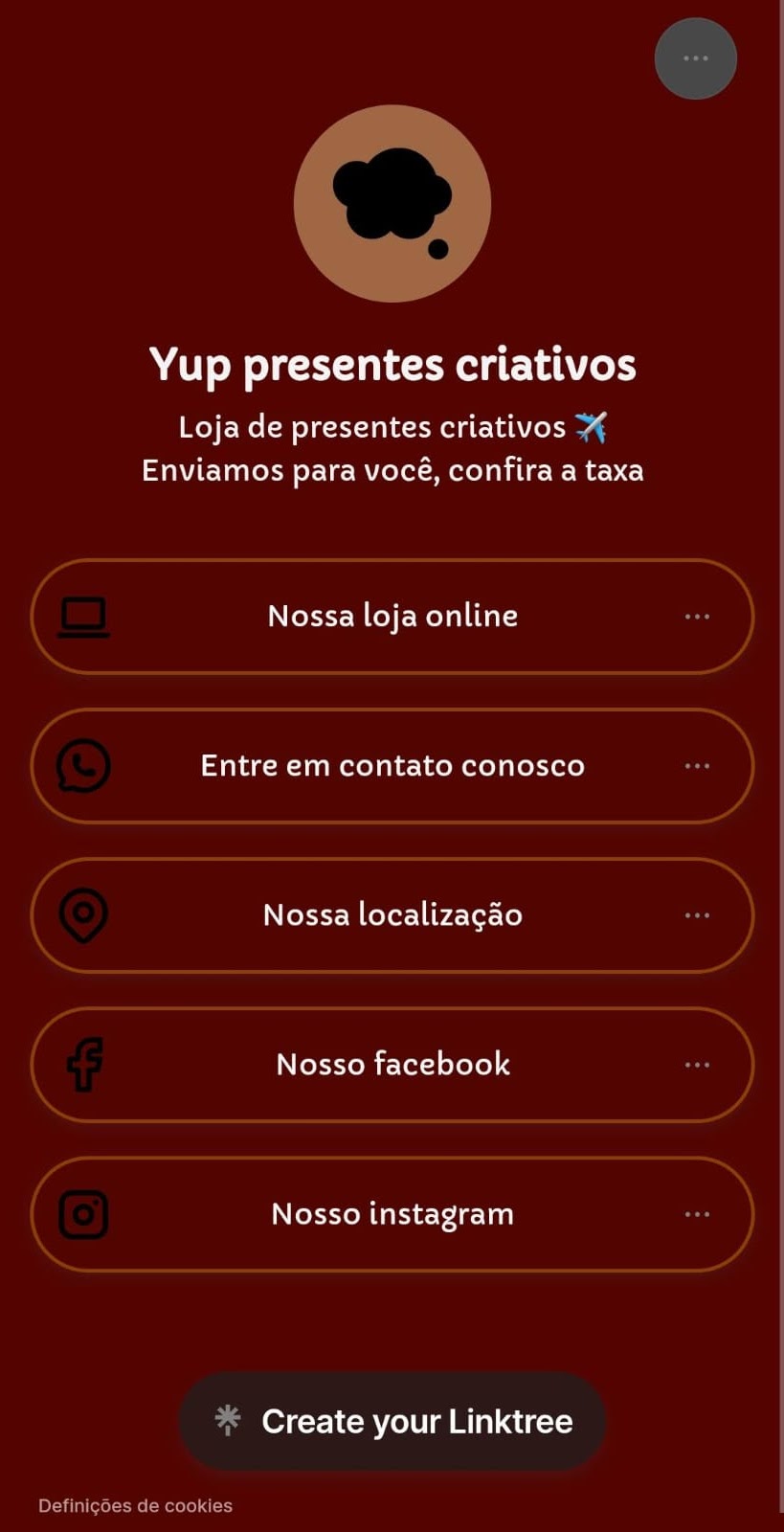Tap Create your Linktree button
The image size is (784, 1532).
(392, 1421)
